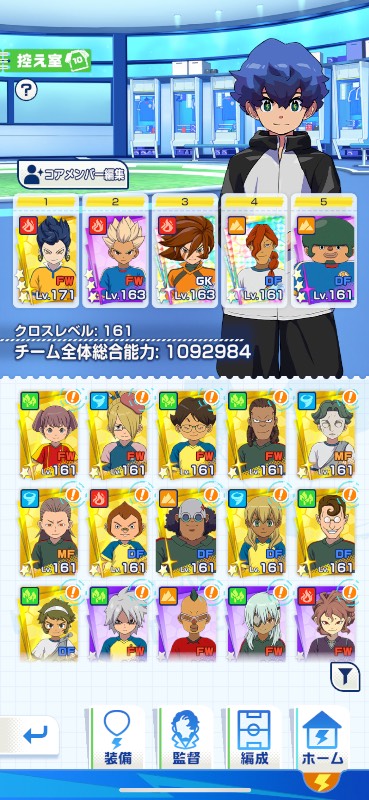
Task: Open the question mark help icon
Action: 26,91
